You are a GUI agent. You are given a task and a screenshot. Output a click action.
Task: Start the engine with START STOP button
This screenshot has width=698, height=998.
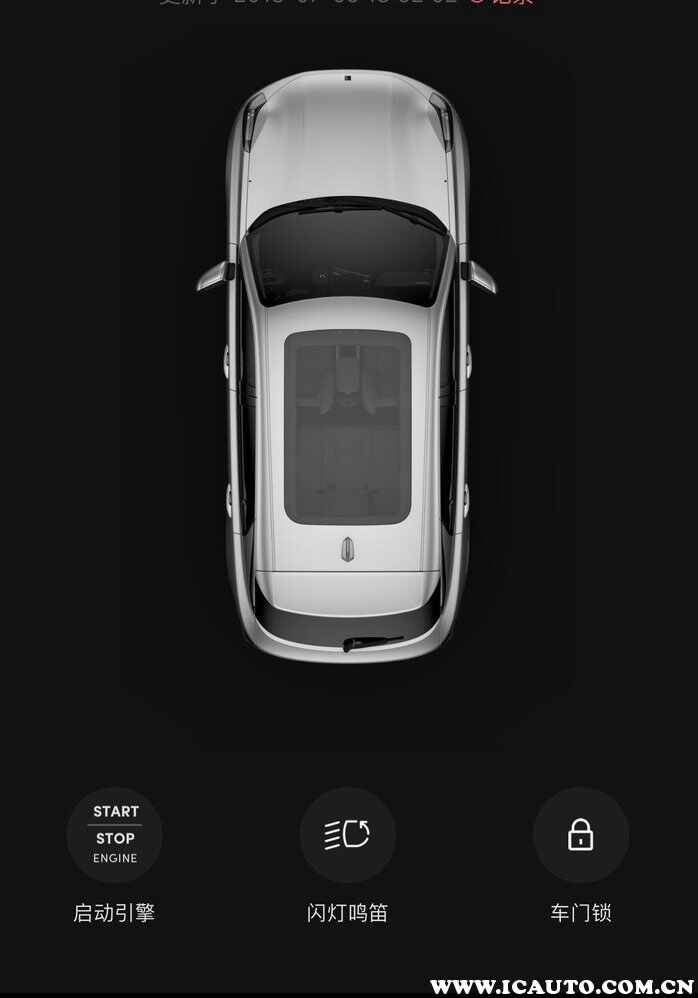[x=115, y=835]
